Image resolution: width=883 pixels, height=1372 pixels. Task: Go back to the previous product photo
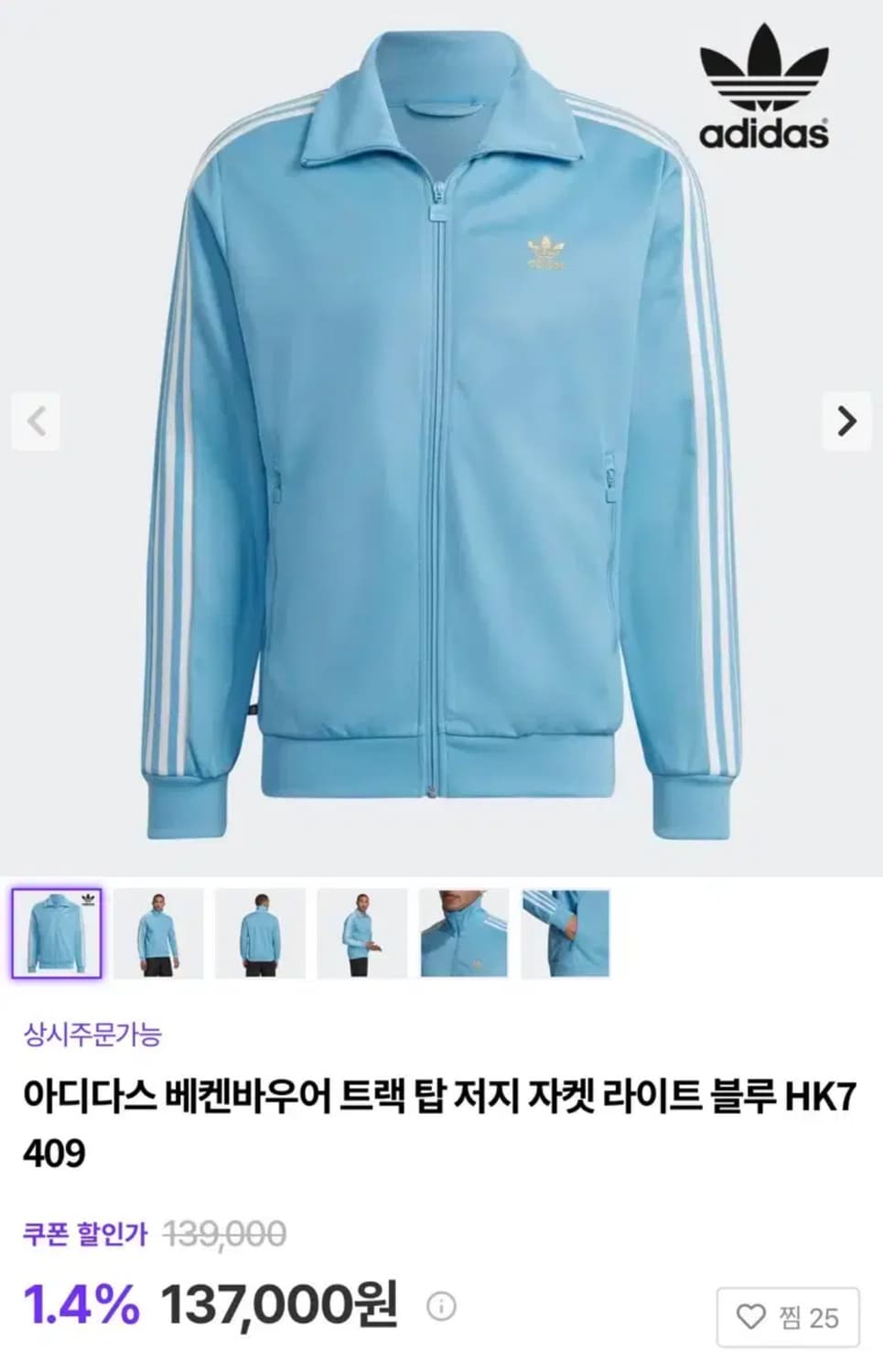click(x=34, y=421)
